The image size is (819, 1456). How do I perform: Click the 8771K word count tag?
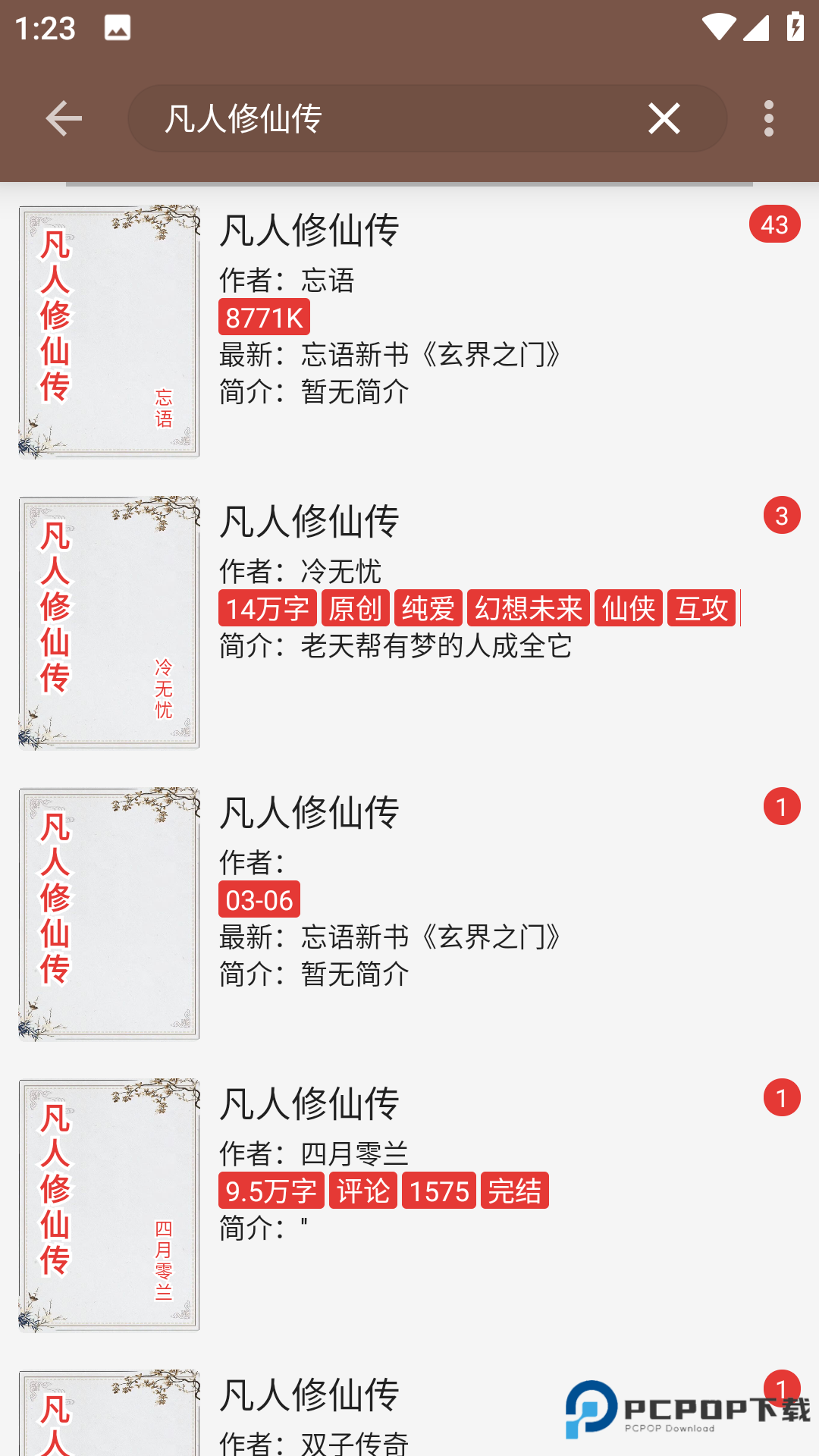tap(262, 317)
